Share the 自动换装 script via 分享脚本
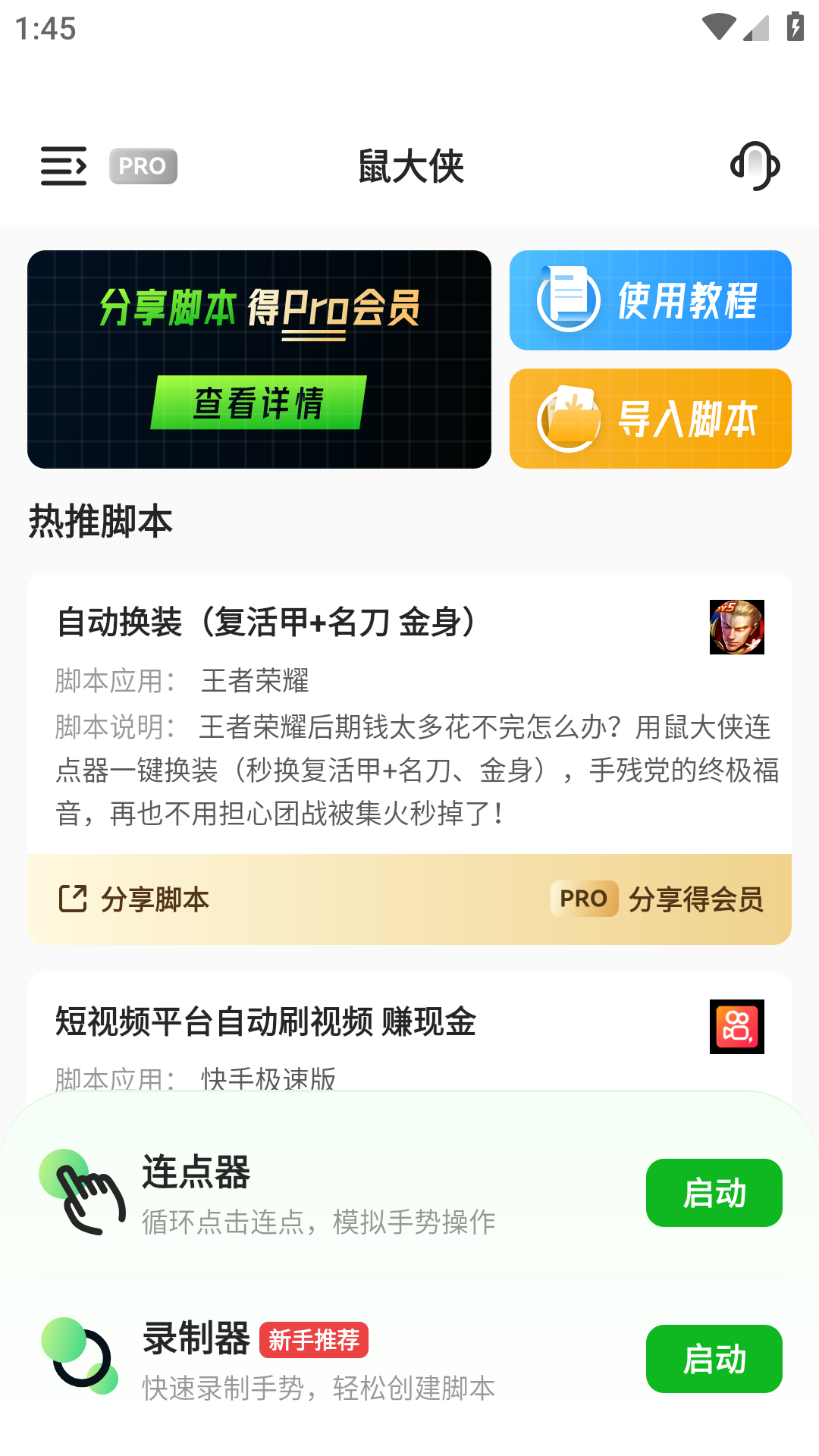819x1456 pixels. point(135,899)
